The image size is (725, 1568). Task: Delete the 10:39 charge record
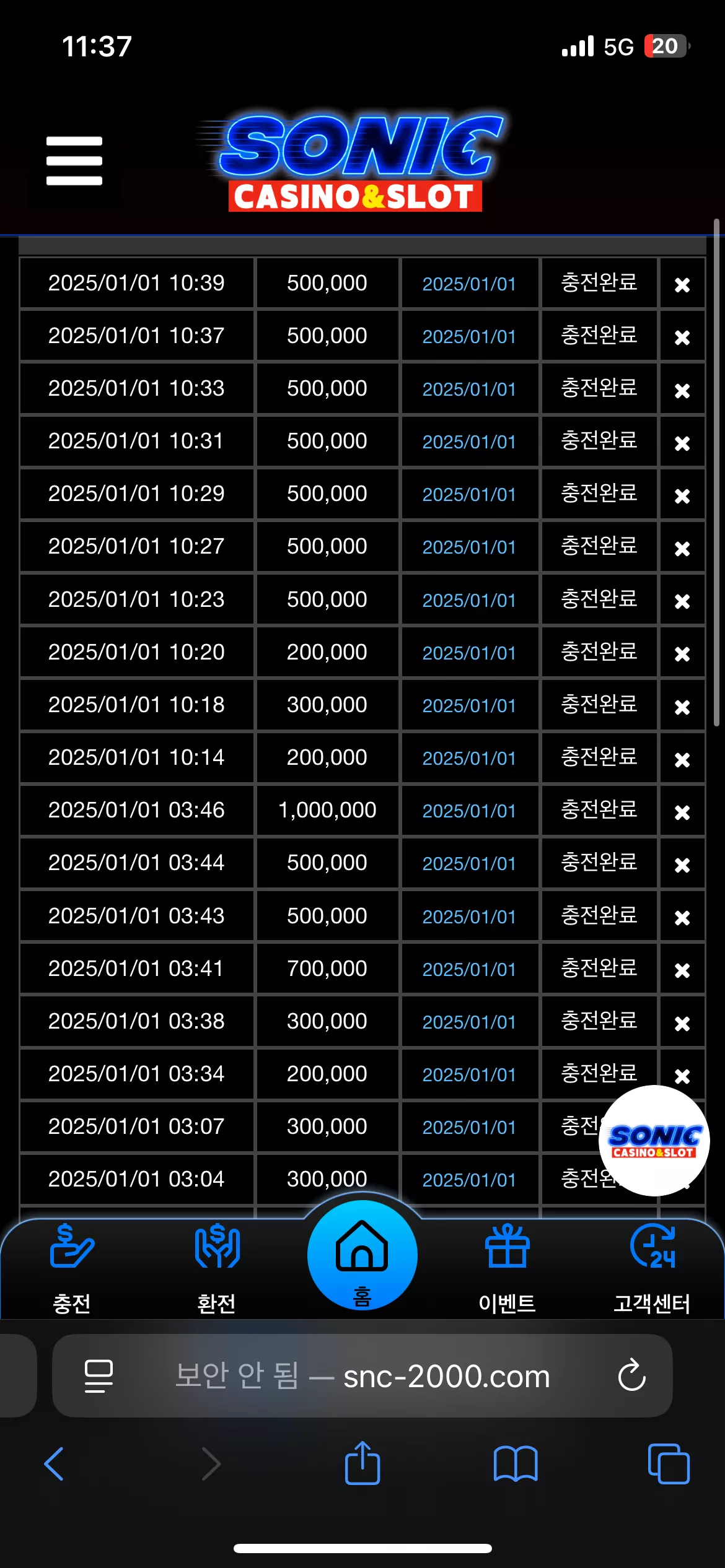click(x=682, y=285)
